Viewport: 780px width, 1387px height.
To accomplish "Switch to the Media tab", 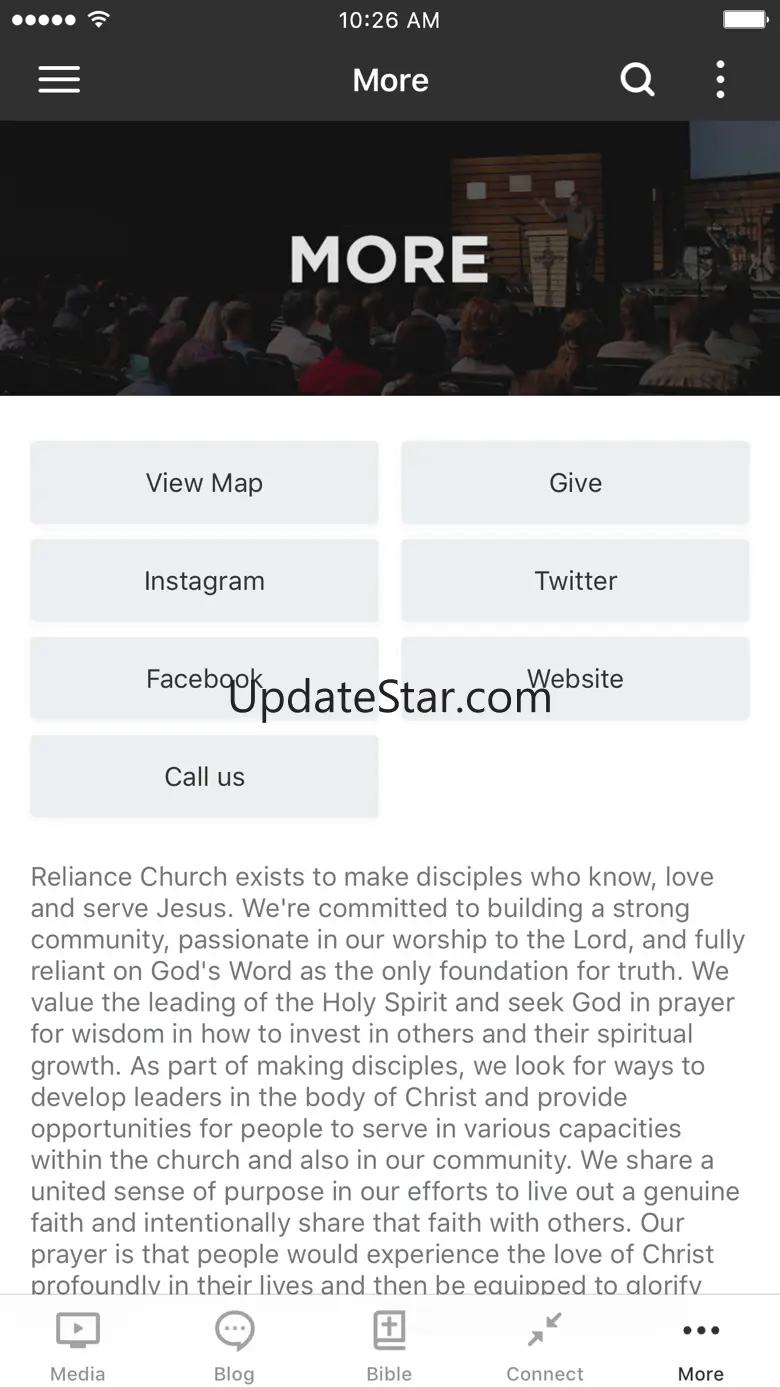I will tap(78, 1345).
